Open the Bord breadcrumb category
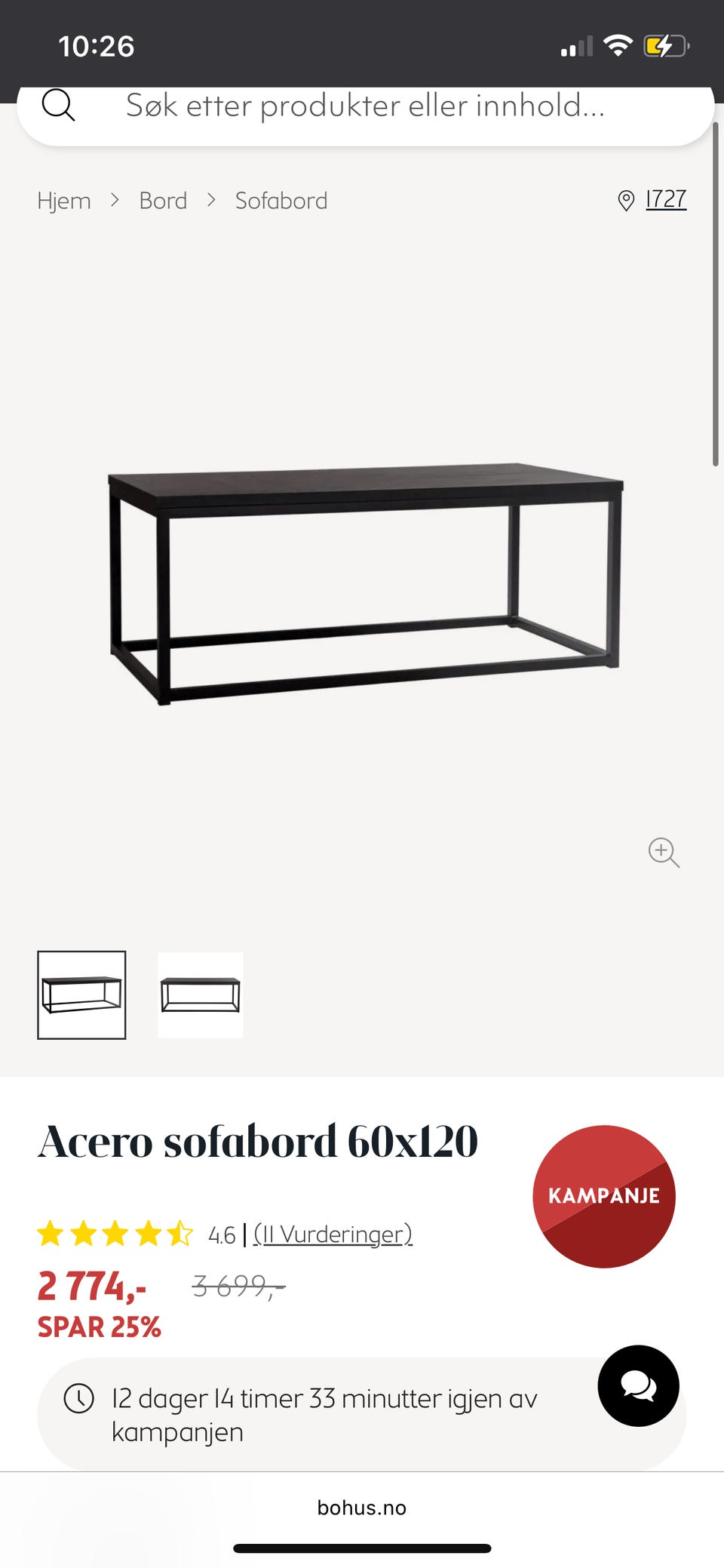The width and height of the screenshot is (724, 1568). click(x=163, y=201)
